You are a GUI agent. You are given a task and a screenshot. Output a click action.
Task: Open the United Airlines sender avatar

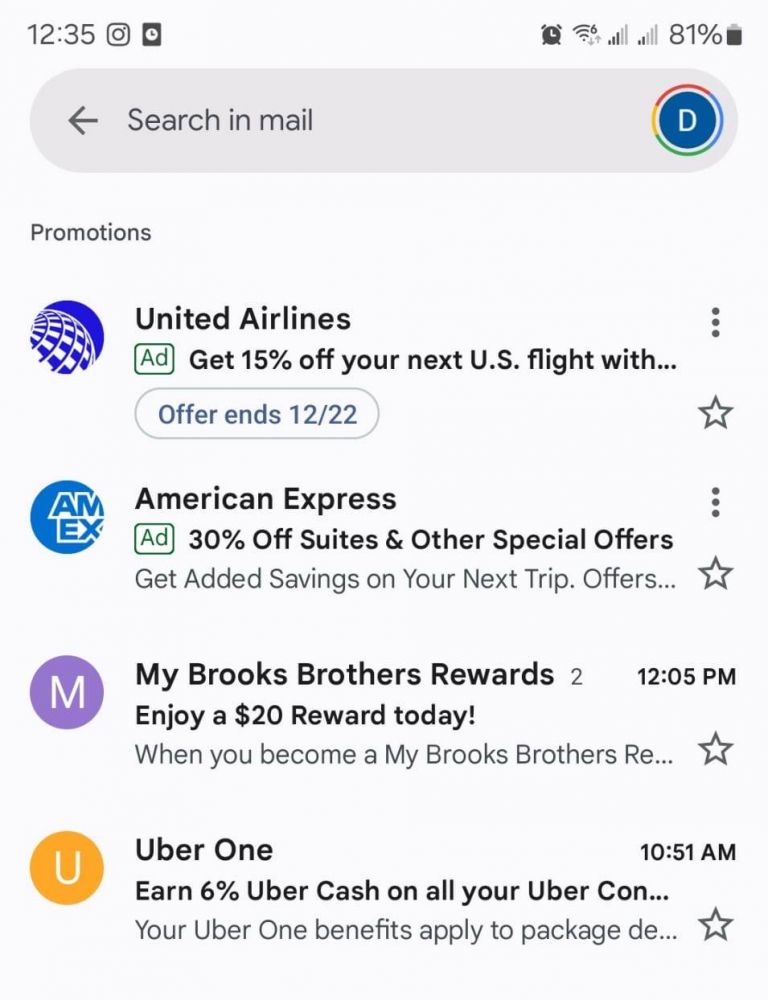pyautogui.click(x=65, y=337)
